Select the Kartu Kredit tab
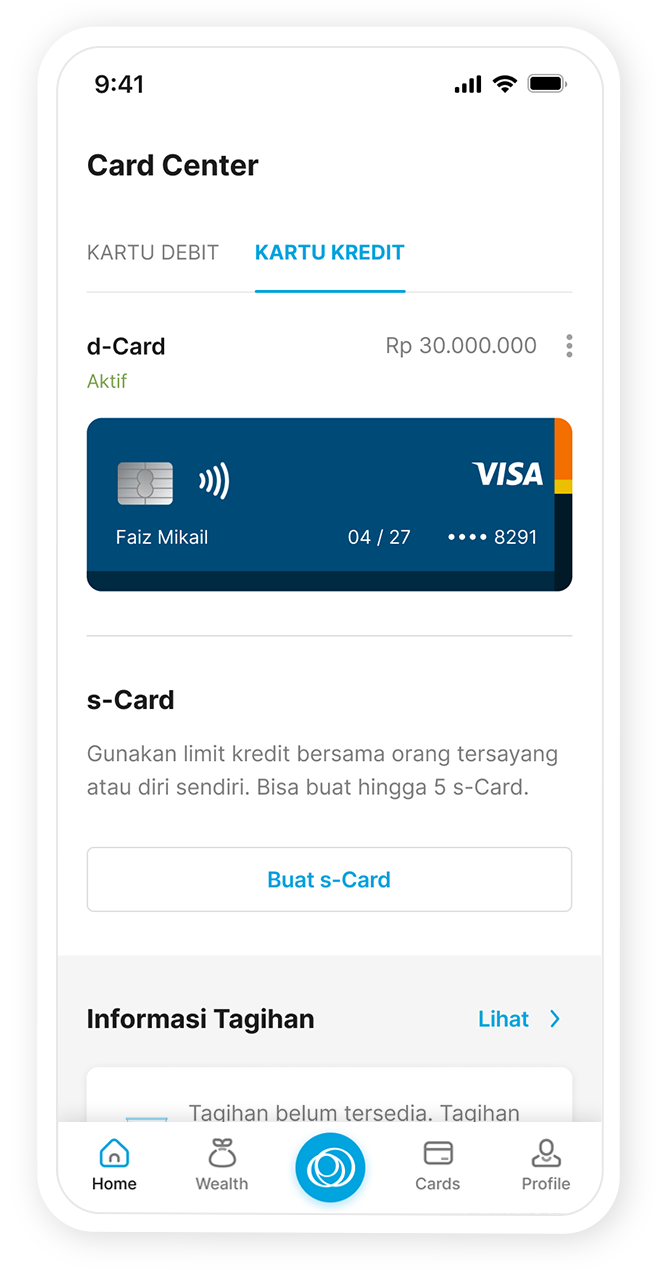This screenshot has height=1270, width=667. click(x=330, y=253)
